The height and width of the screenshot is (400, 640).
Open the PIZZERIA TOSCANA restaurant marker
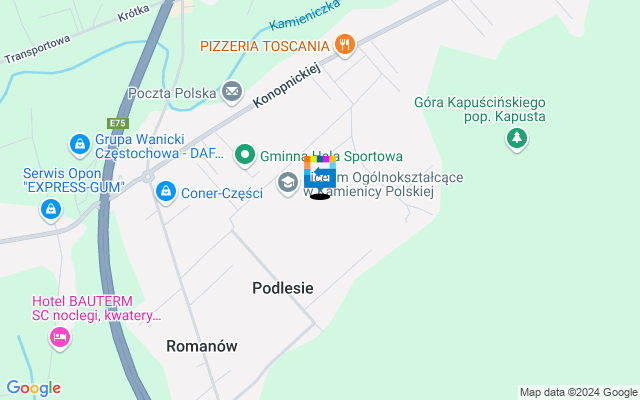[344, 44]
